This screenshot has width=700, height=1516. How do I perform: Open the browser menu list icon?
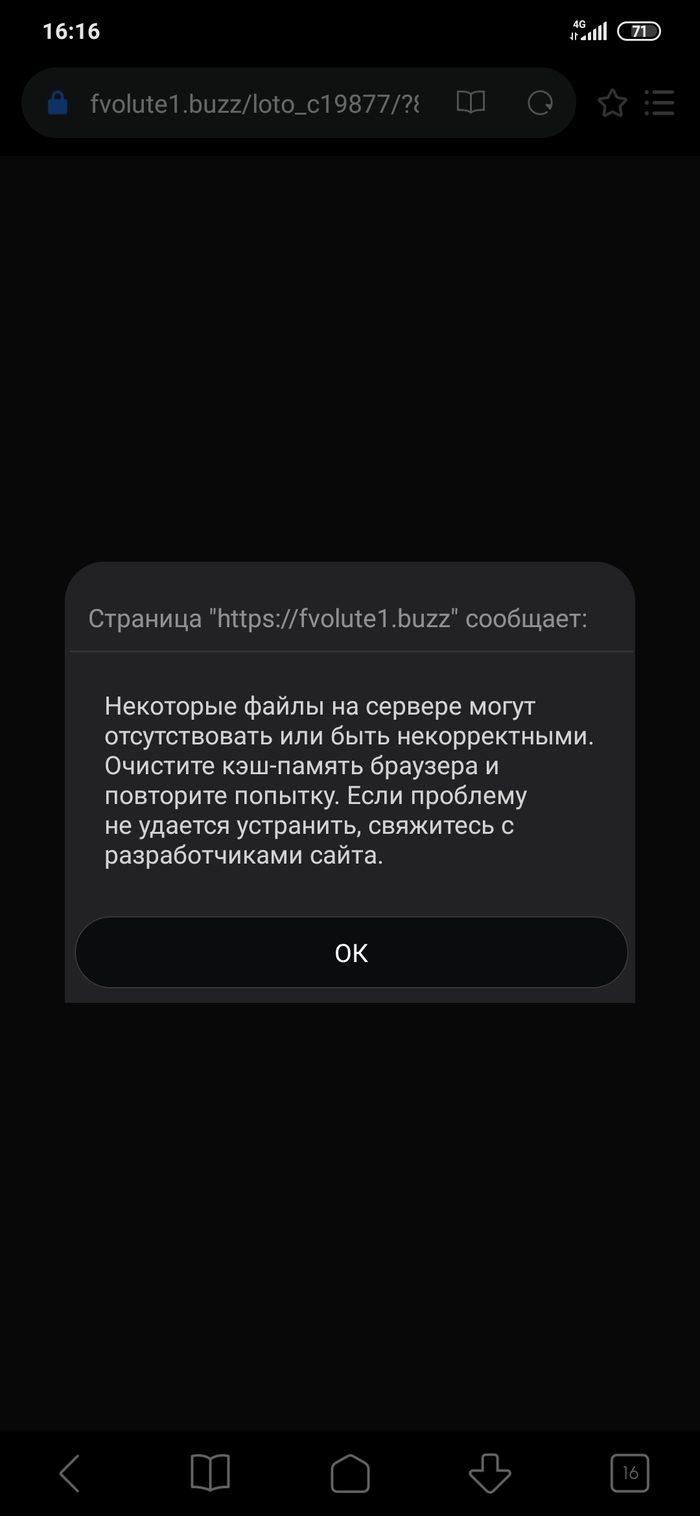tap(659, 103)
